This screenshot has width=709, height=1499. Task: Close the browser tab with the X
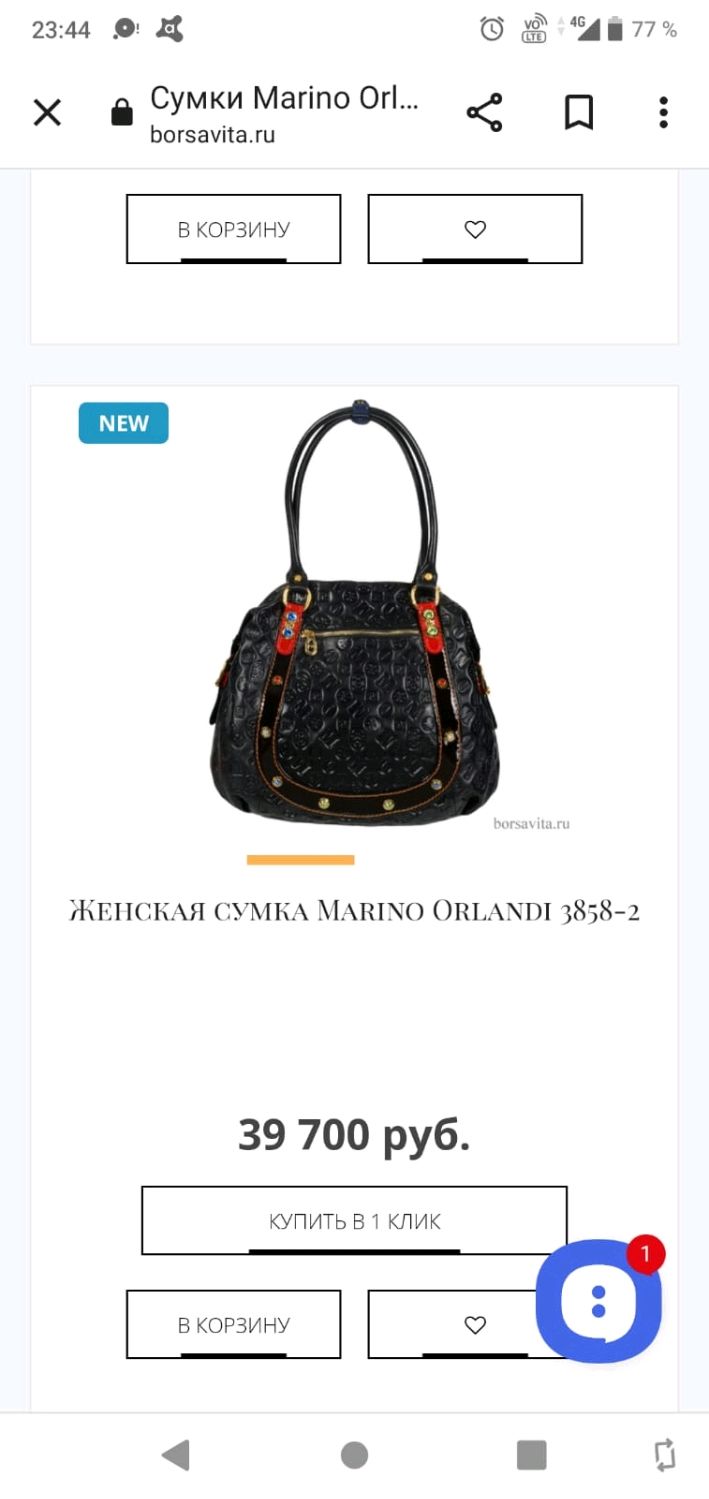click(x=47, y=113)
